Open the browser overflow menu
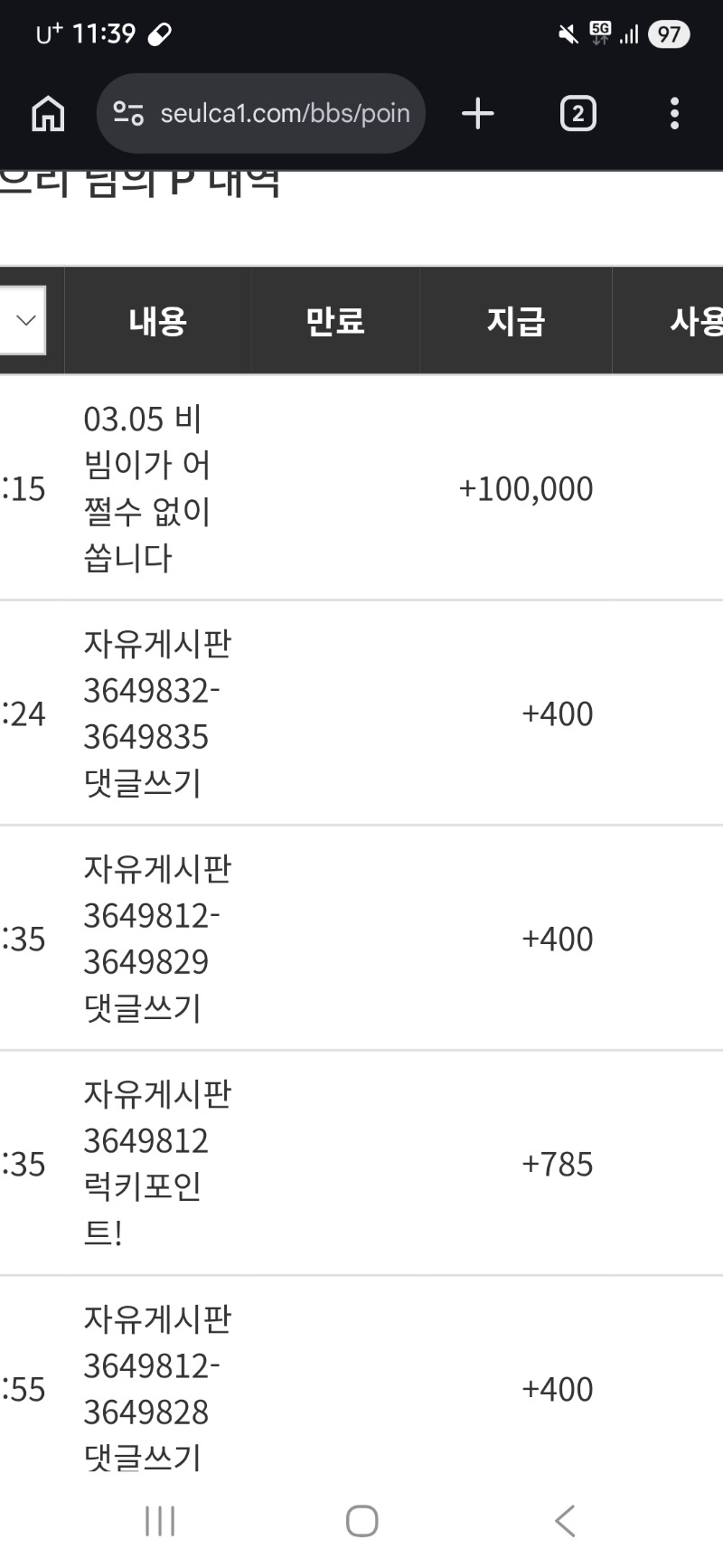The width and height of the screenshot is (723, 1568). click(674, 114)
